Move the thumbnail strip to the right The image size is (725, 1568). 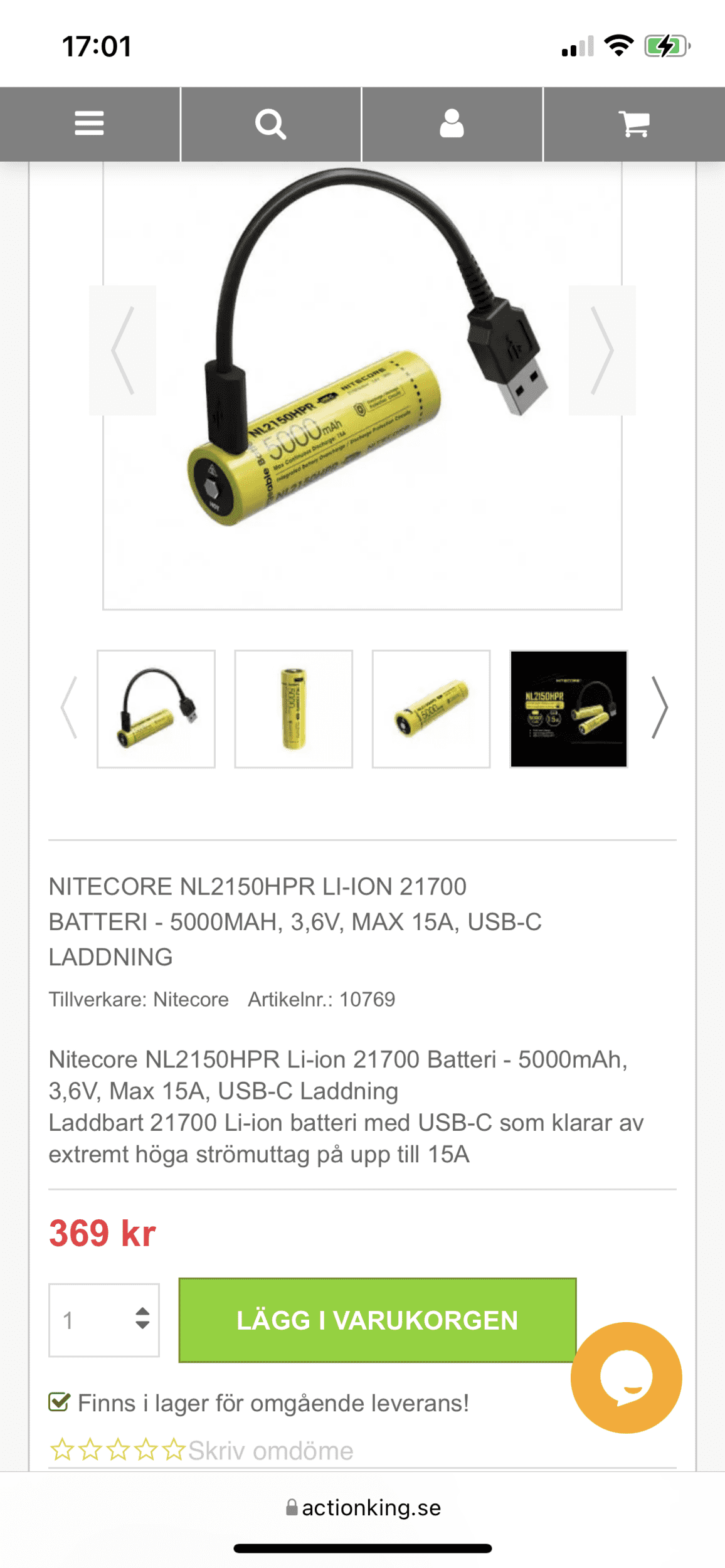tap(659, 707)
